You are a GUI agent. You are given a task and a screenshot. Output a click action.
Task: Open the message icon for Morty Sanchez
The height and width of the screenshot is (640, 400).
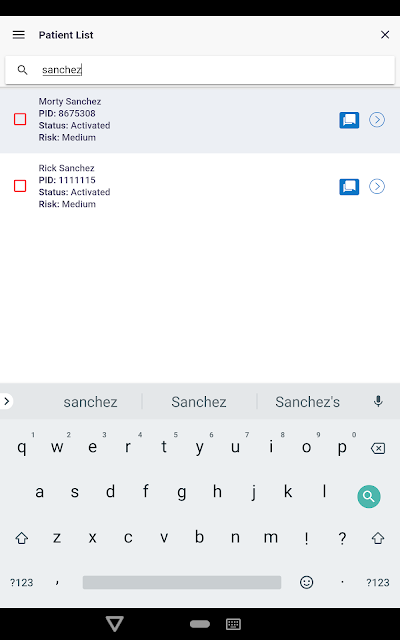349,120
